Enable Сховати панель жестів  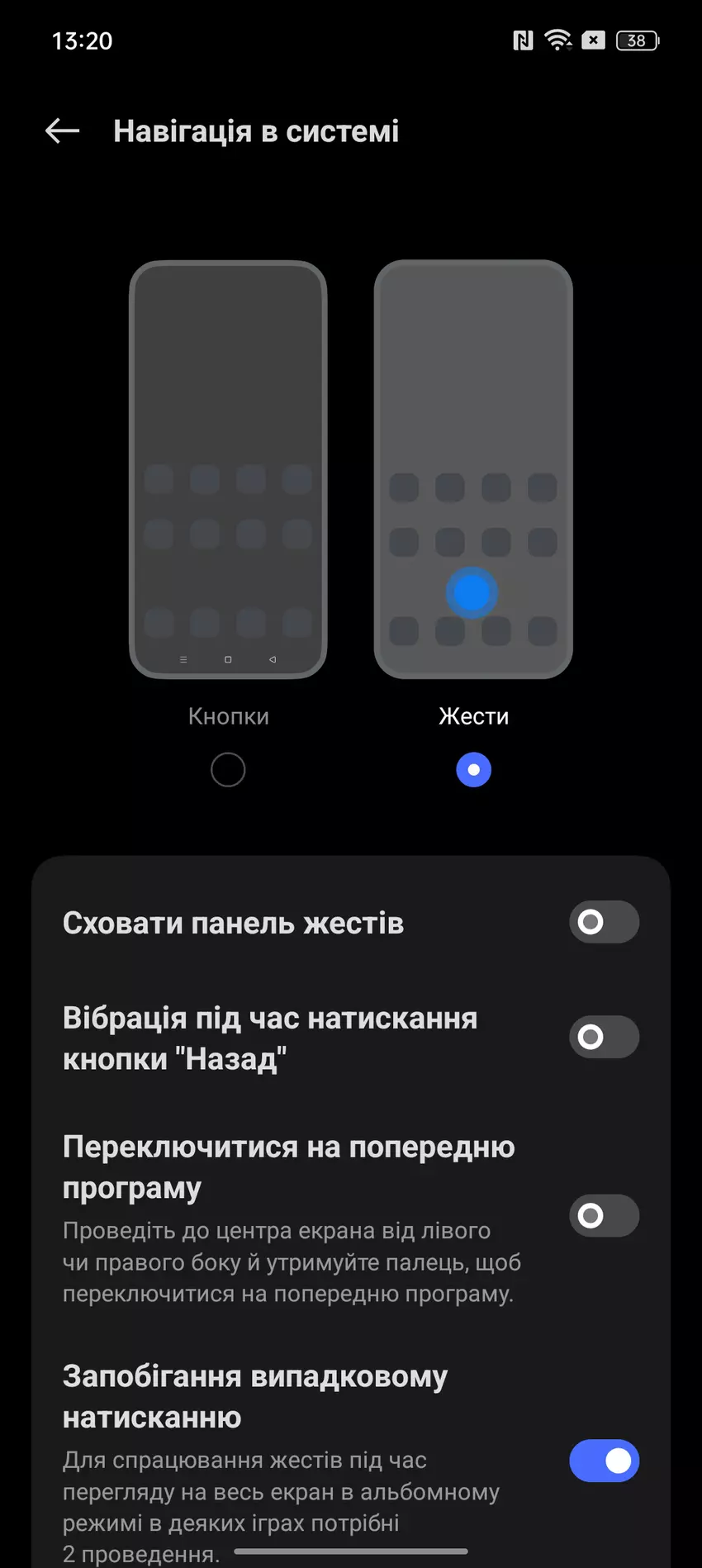pos(604,922)
